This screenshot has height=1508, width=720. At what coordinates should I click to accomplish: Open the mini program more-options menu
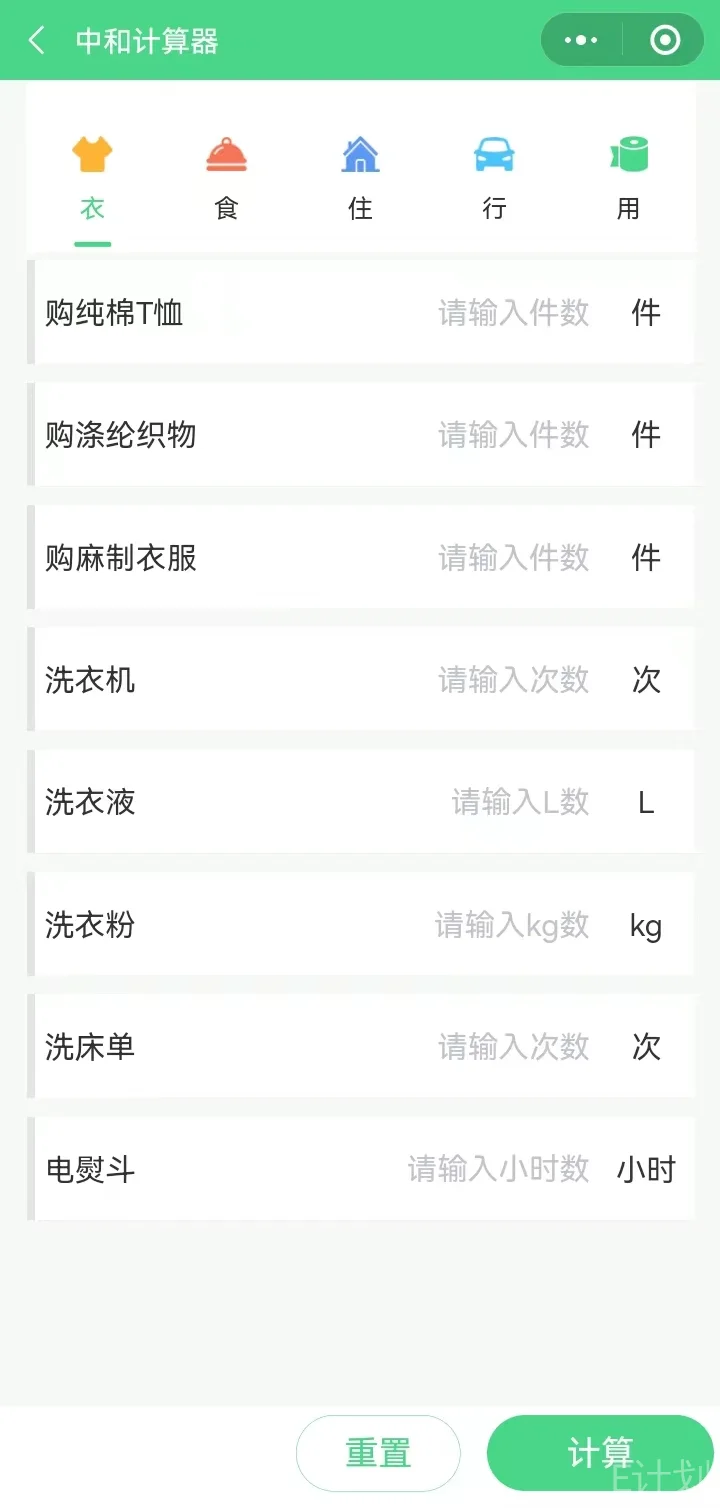[x=581, y=41]
